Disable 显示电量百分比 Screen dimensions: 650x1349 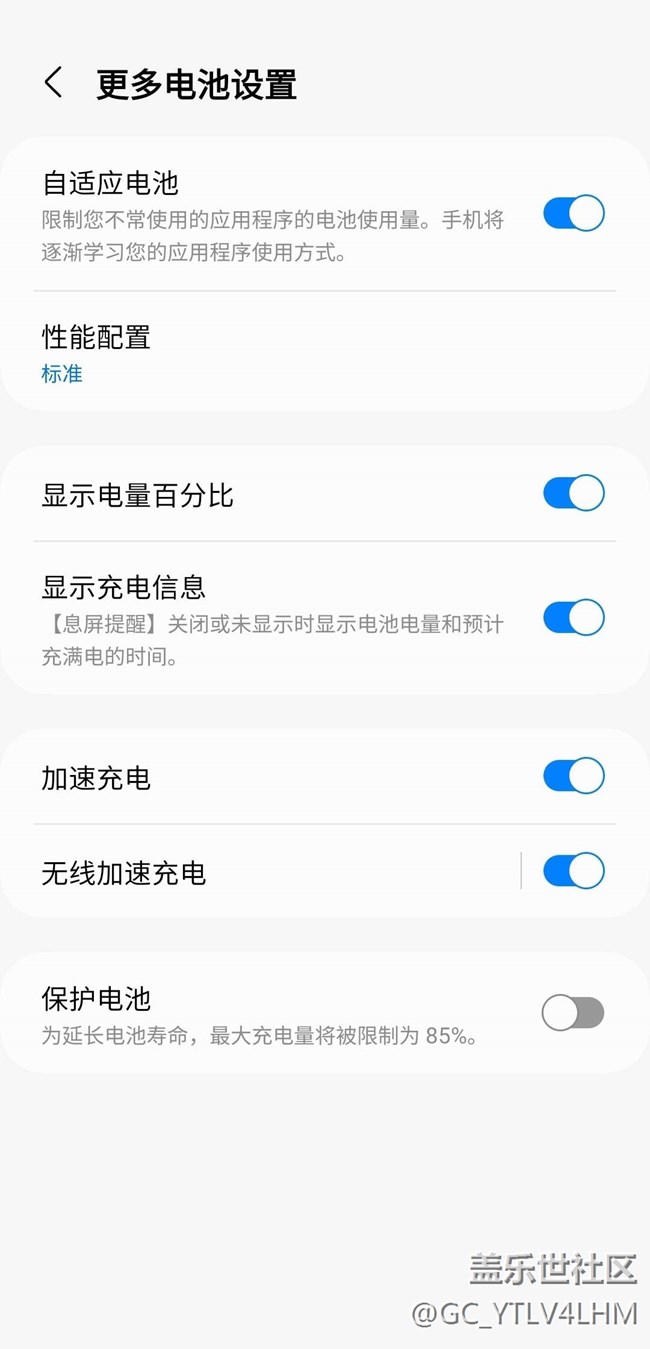click(x=573, y=493)
